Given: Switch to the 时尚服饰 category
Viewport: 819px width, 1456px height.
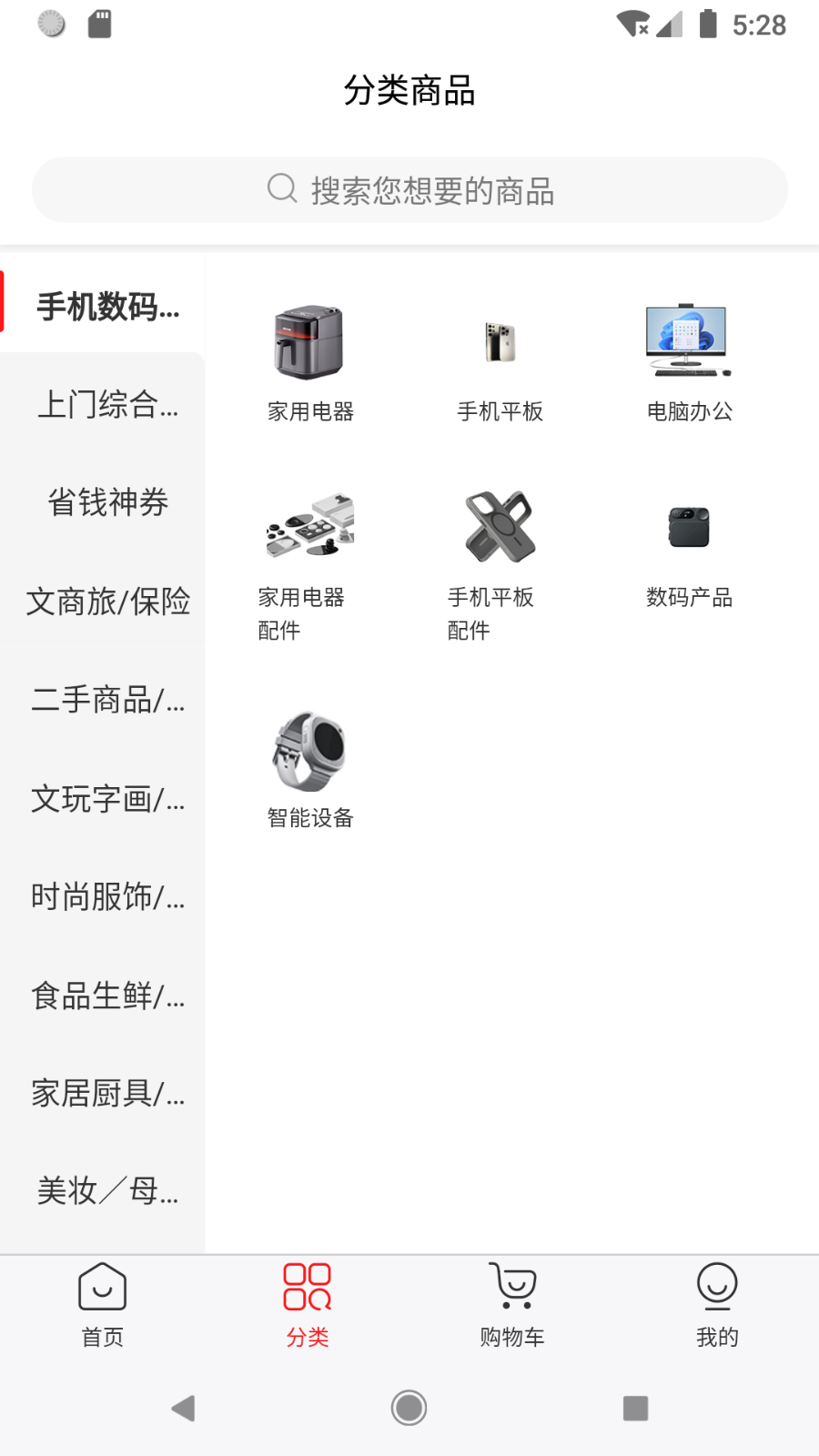Looking at the screenshot, I should pyautogui.click(x=107, y=897).
